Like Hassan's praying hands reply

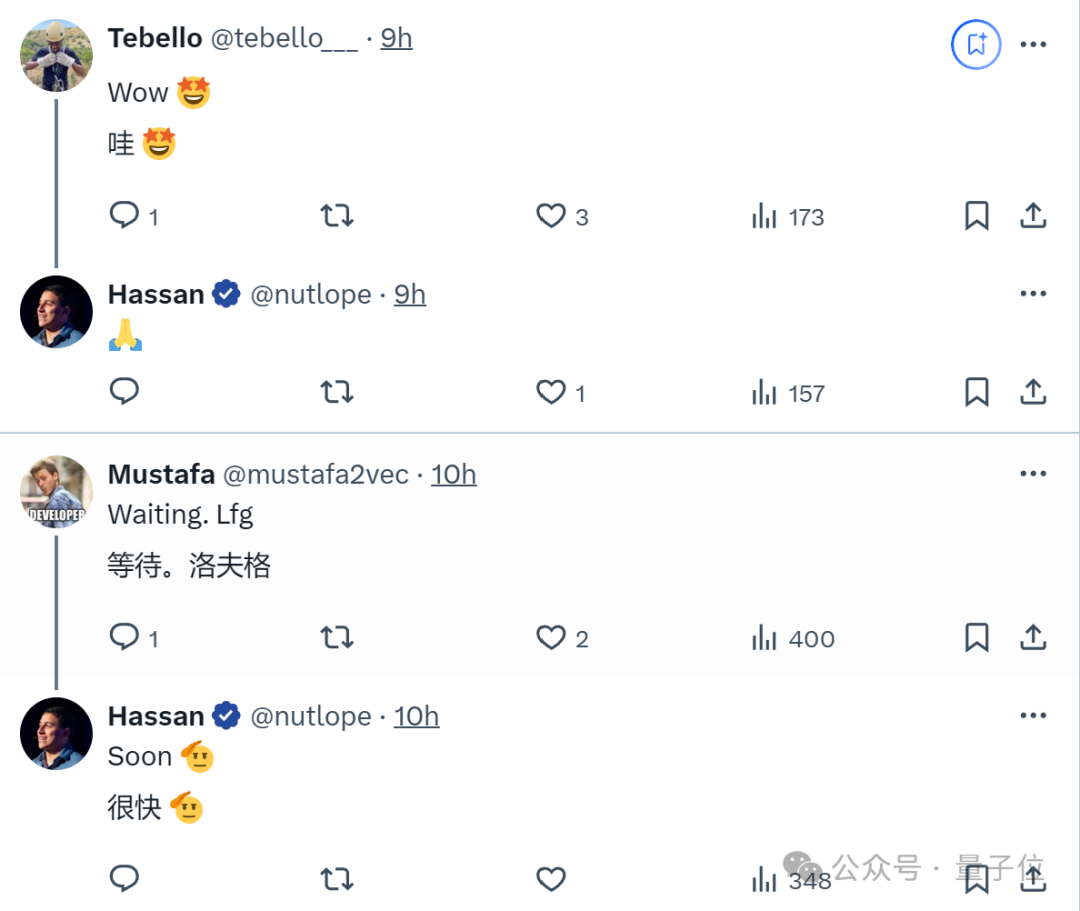click(x=551, y=392)
